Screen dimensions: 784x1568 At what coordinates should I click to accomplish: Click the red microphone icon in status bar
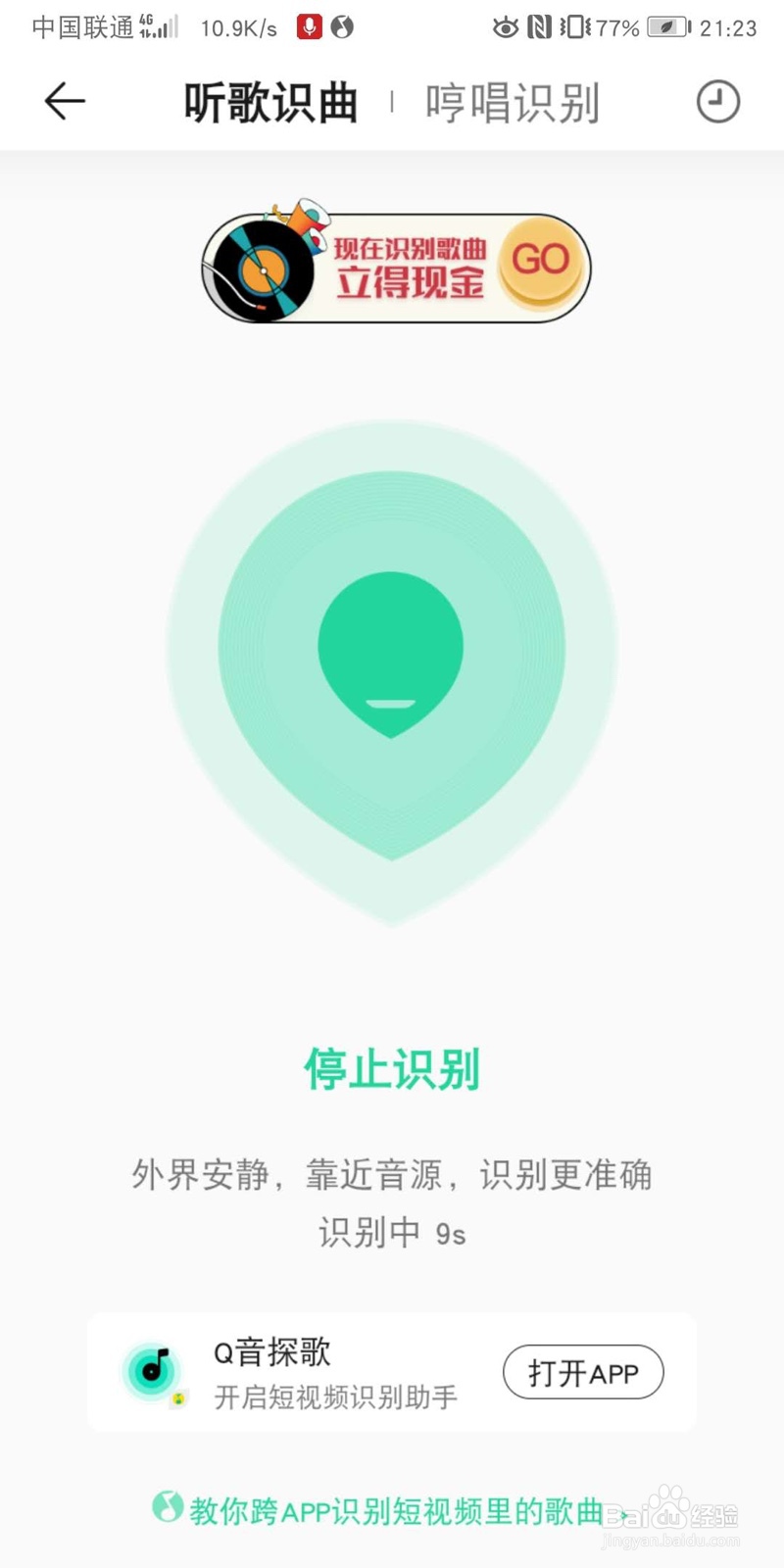coord(312,25)
